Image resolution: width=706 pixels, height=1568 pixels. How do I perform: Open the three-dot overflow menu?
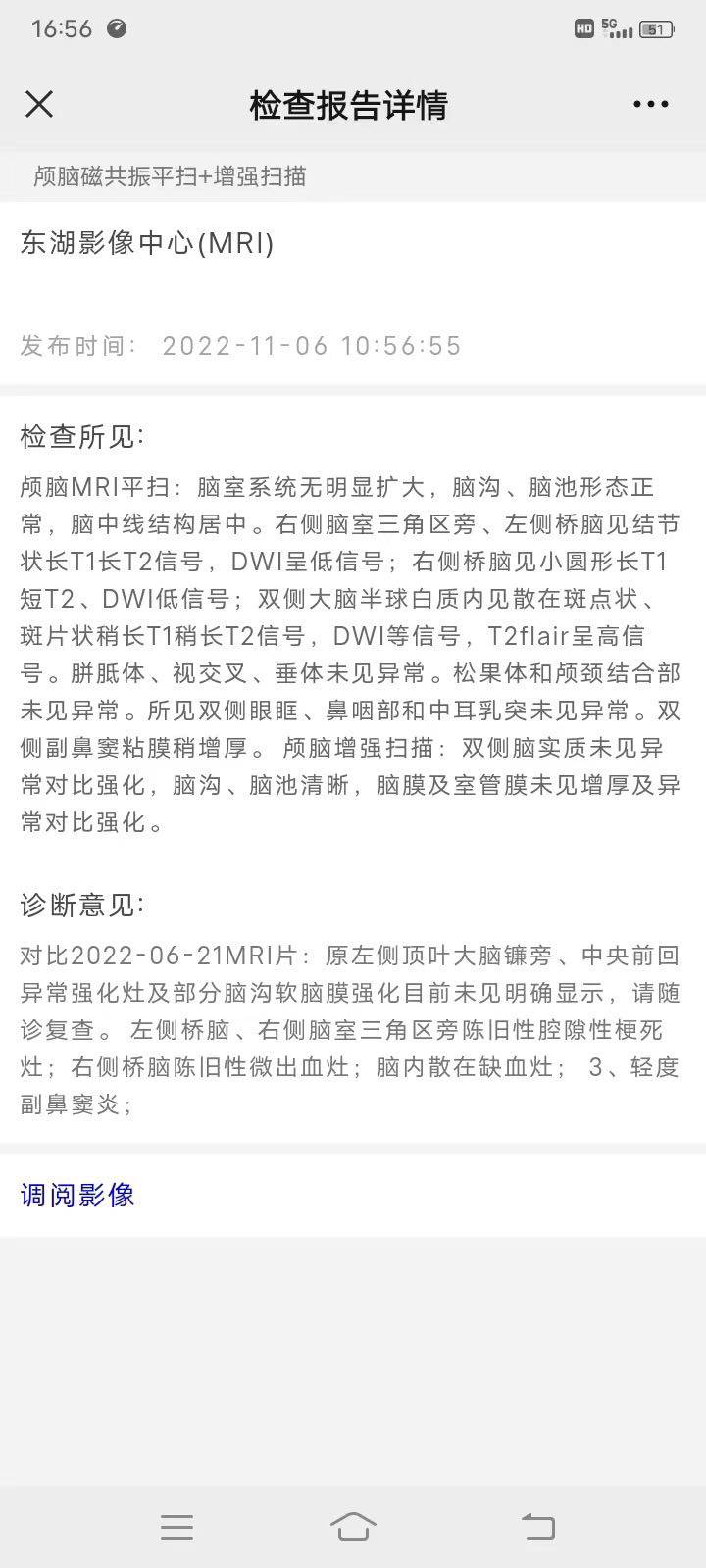[650, 104]
